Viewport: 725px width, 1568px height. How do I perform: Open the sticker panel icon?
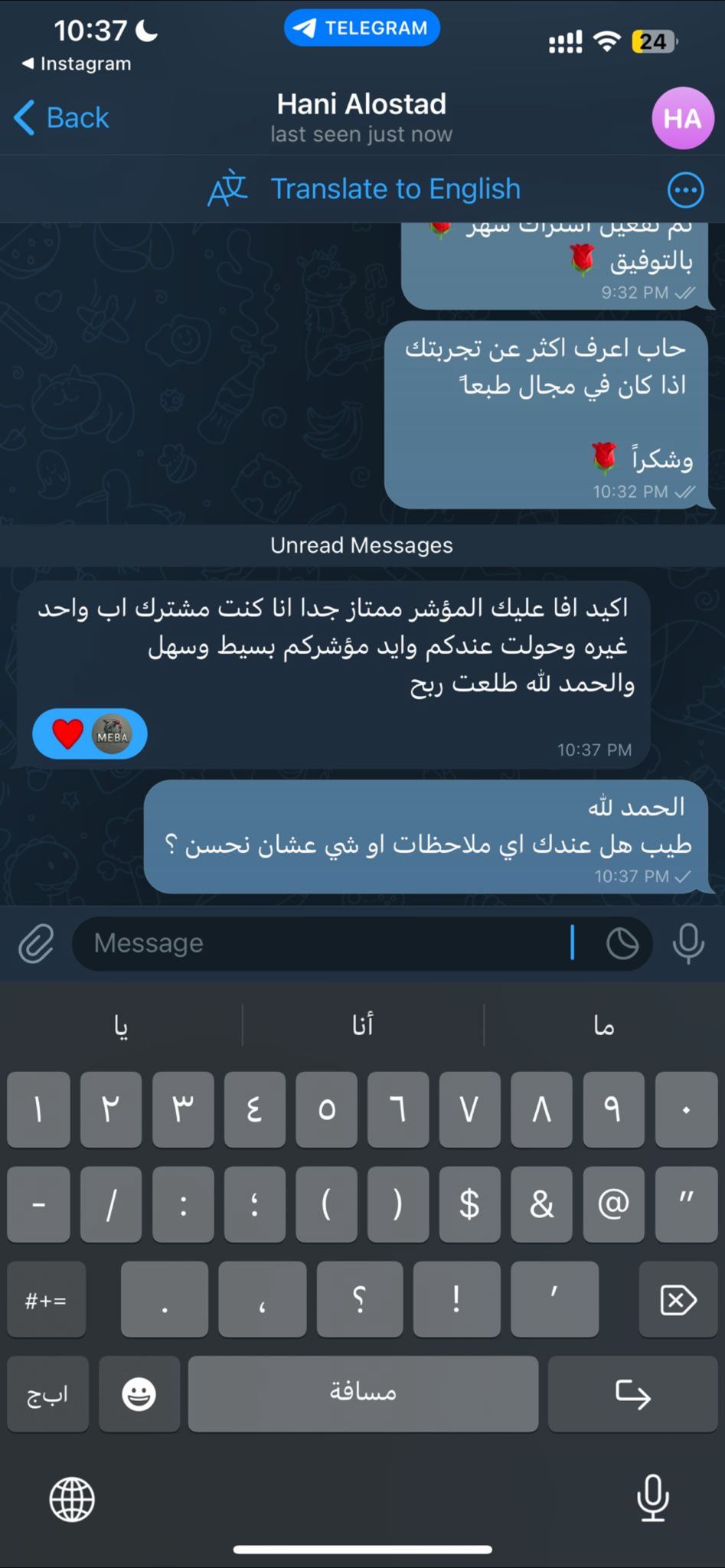[622, 943]
